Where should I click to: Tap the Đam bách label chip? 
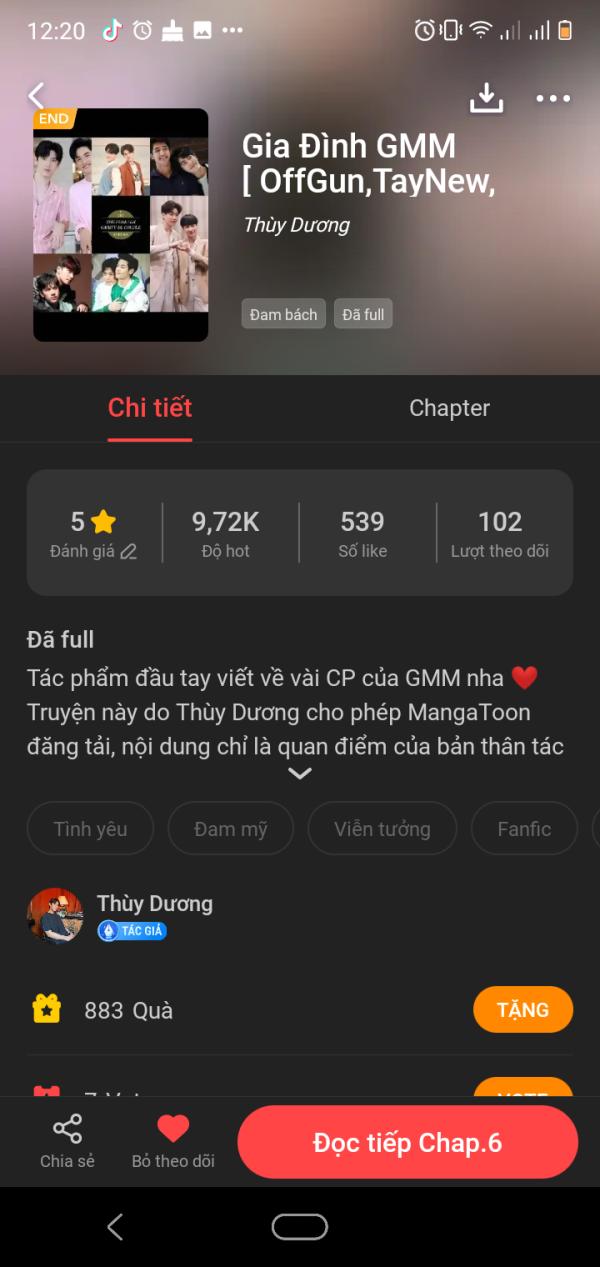tap(283, 314)
